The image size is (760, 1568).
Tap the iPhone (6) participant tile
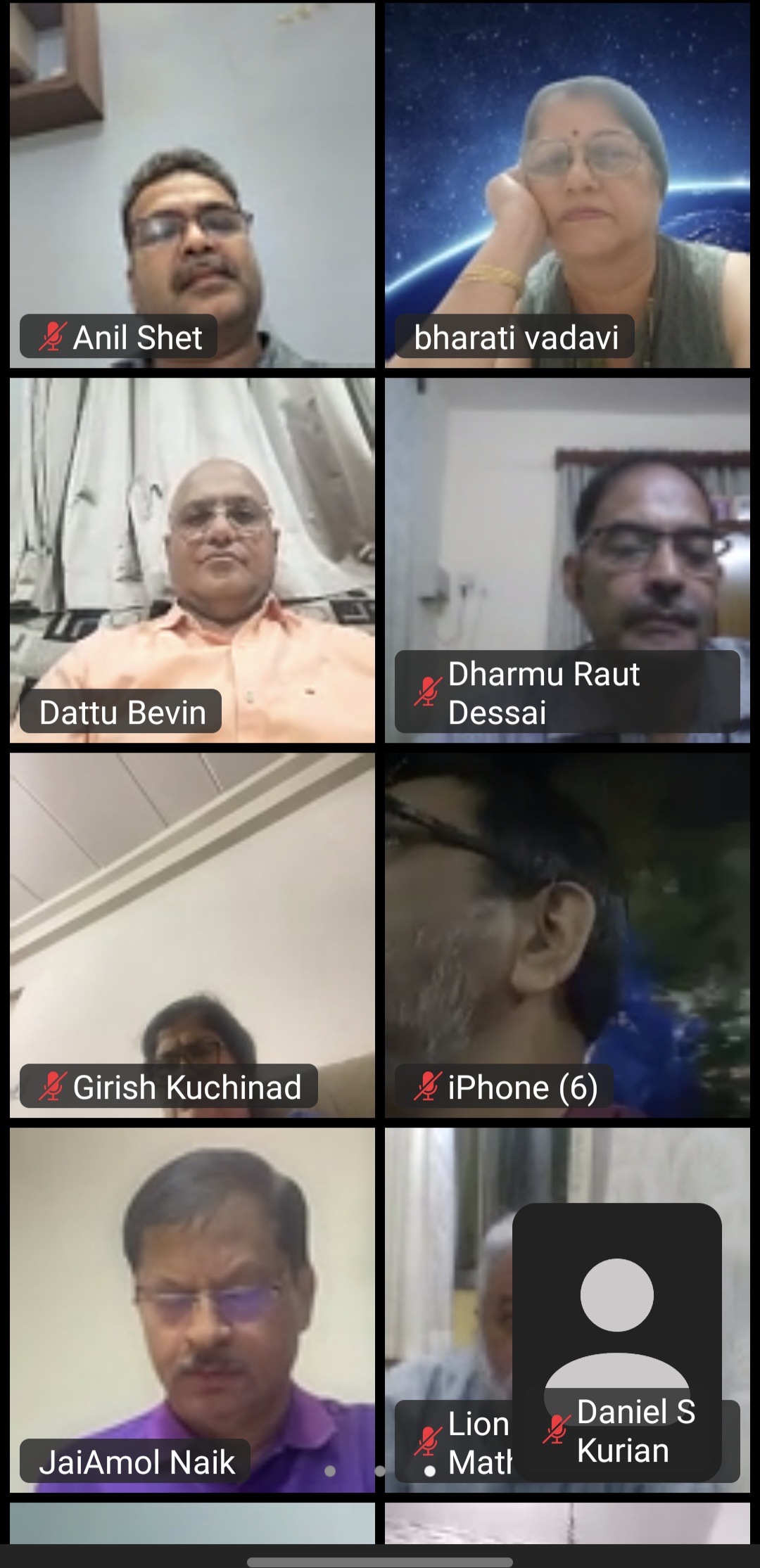[x=567, y=935]
